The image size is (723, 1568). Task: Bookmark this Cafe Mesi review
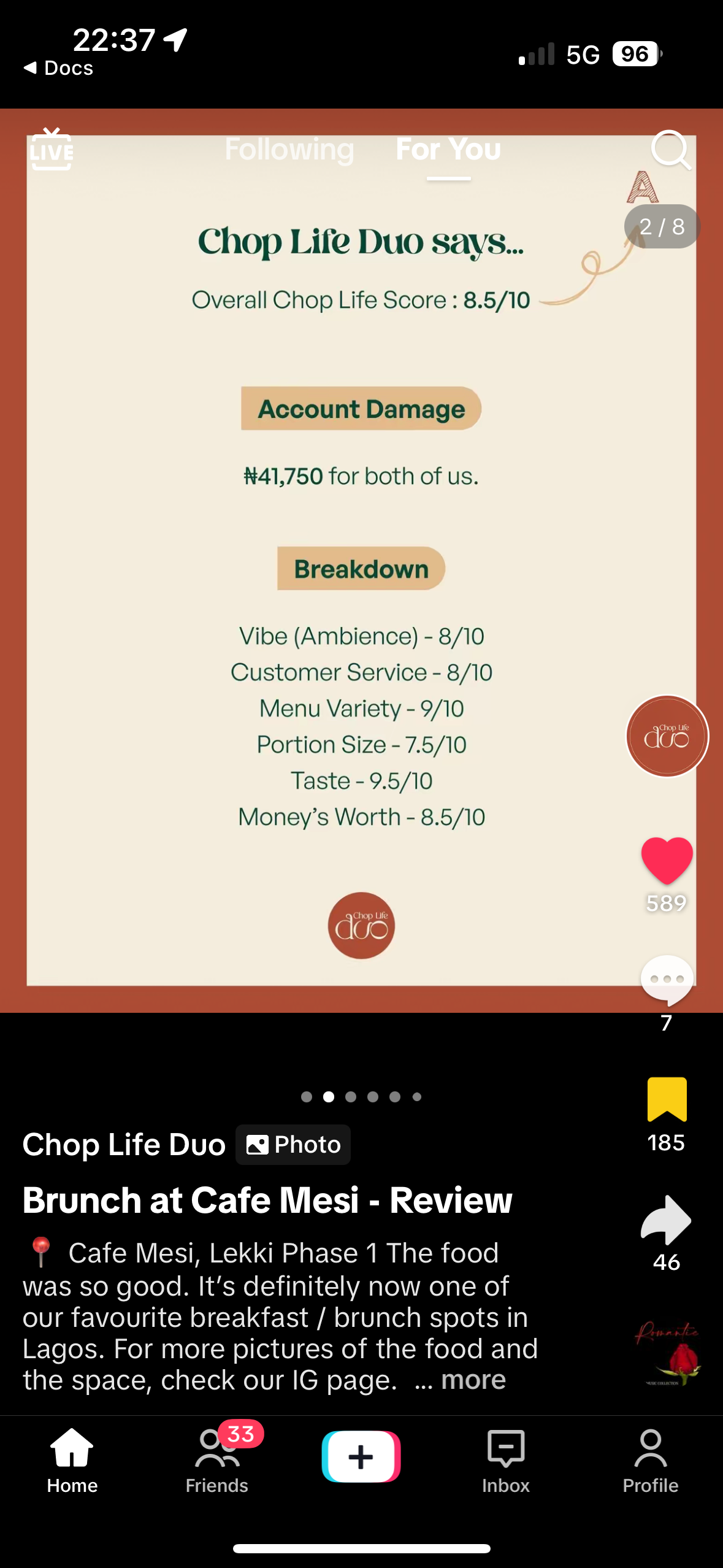pyautogui.click(x=667, y=1099)
